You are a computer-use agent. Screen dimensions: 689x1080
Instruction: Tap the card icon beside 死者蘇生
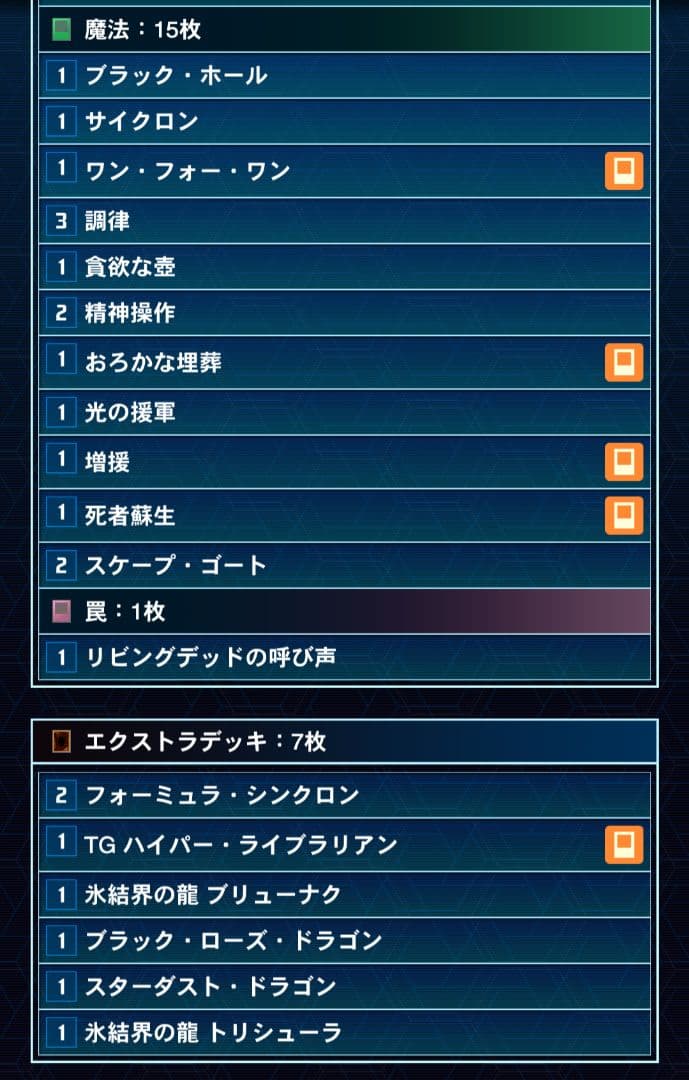623,516
